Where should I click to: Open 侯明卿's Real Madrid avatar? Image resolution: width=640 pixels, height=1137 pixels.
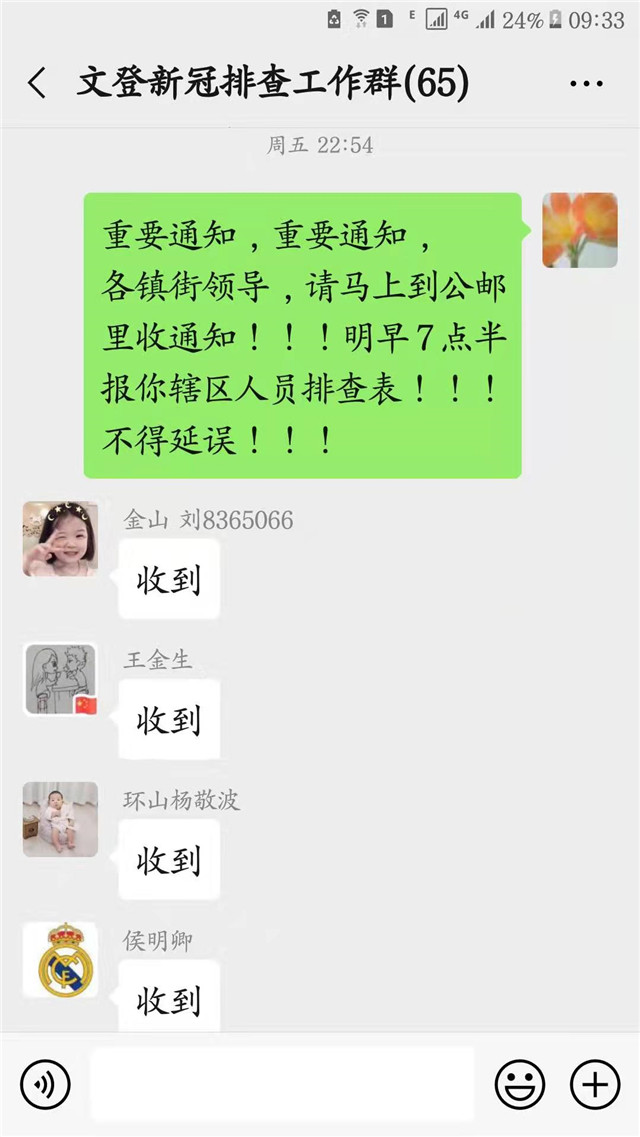[60, 959]
